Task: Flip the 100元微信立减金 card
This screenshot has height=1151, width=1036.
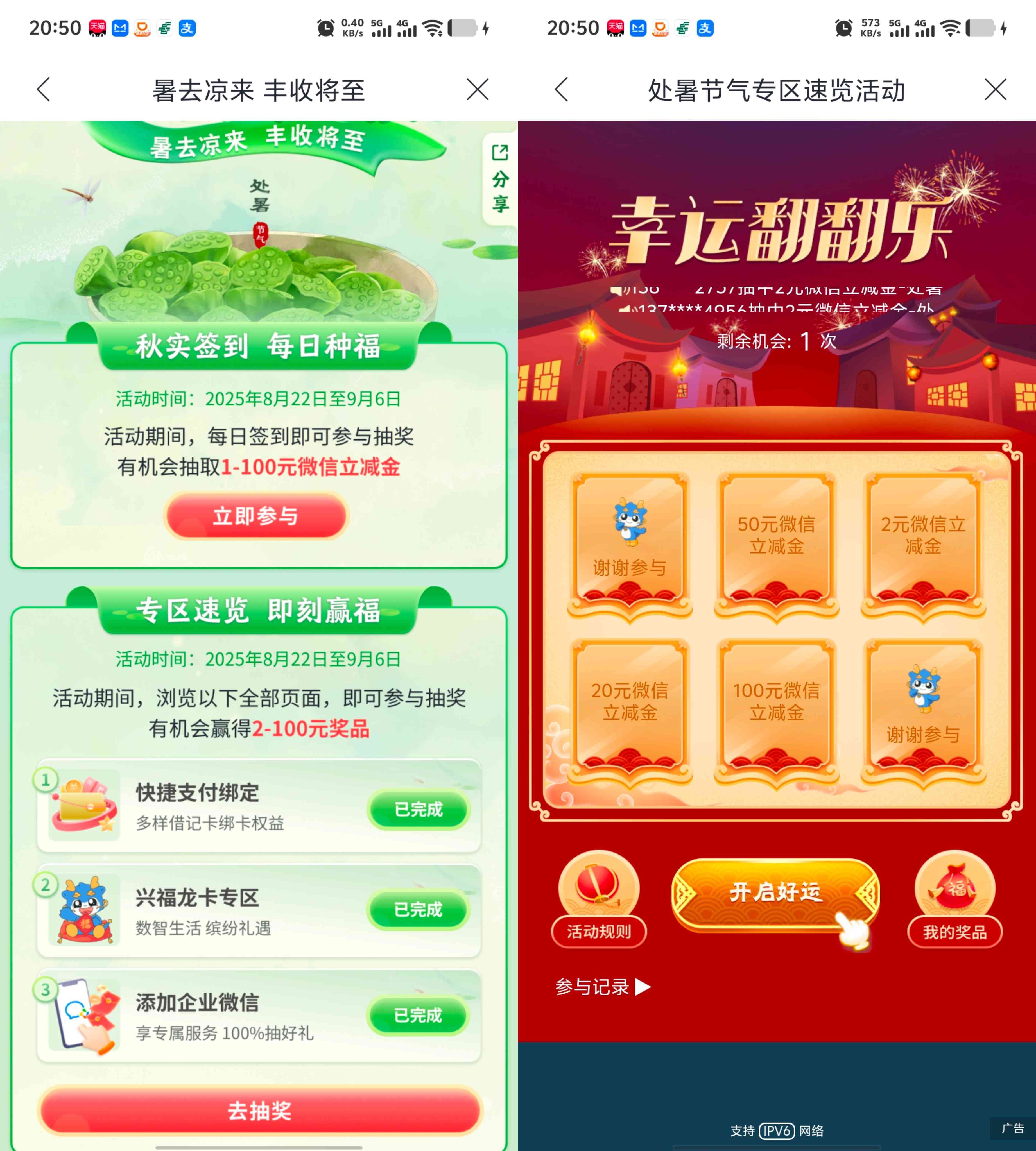Action: [x=776, y=709]
